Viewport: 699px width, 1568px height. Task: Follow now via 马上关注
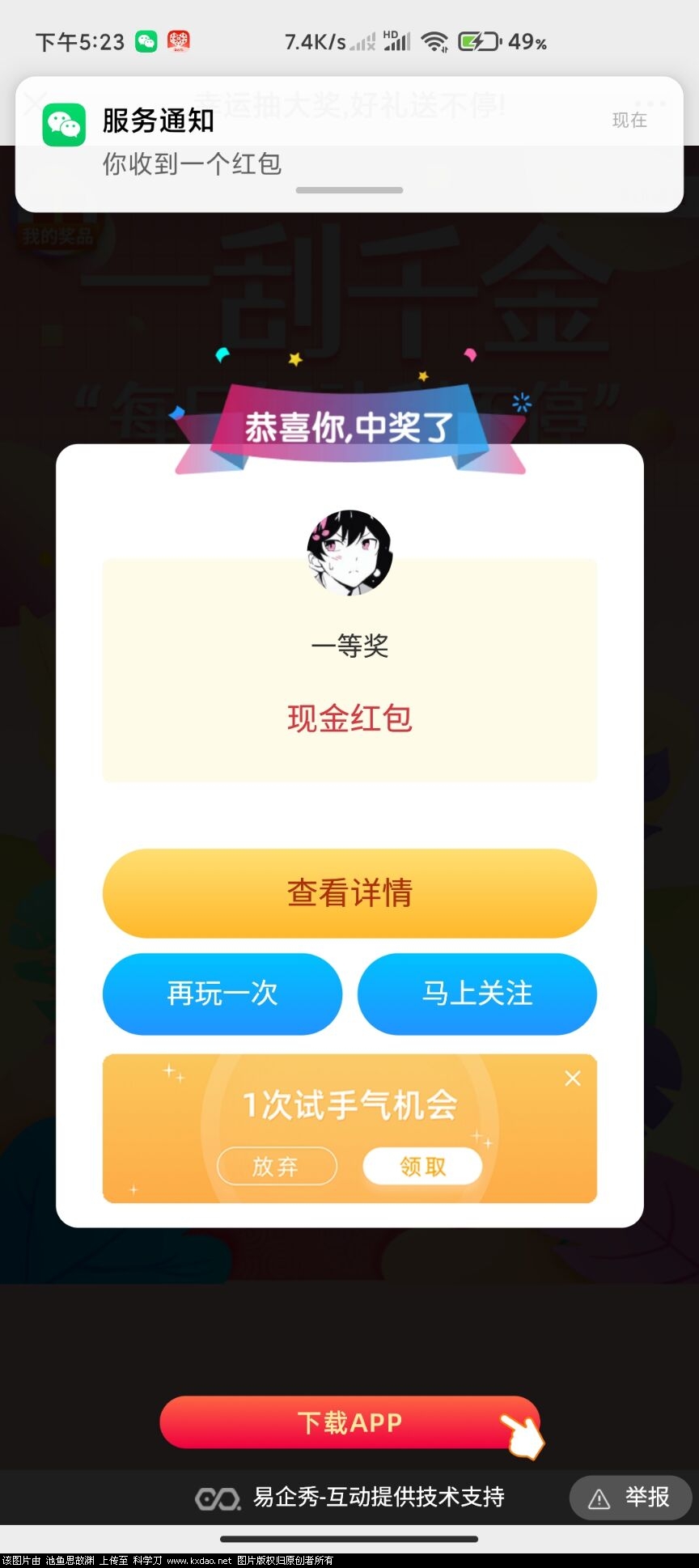(477, 994)
